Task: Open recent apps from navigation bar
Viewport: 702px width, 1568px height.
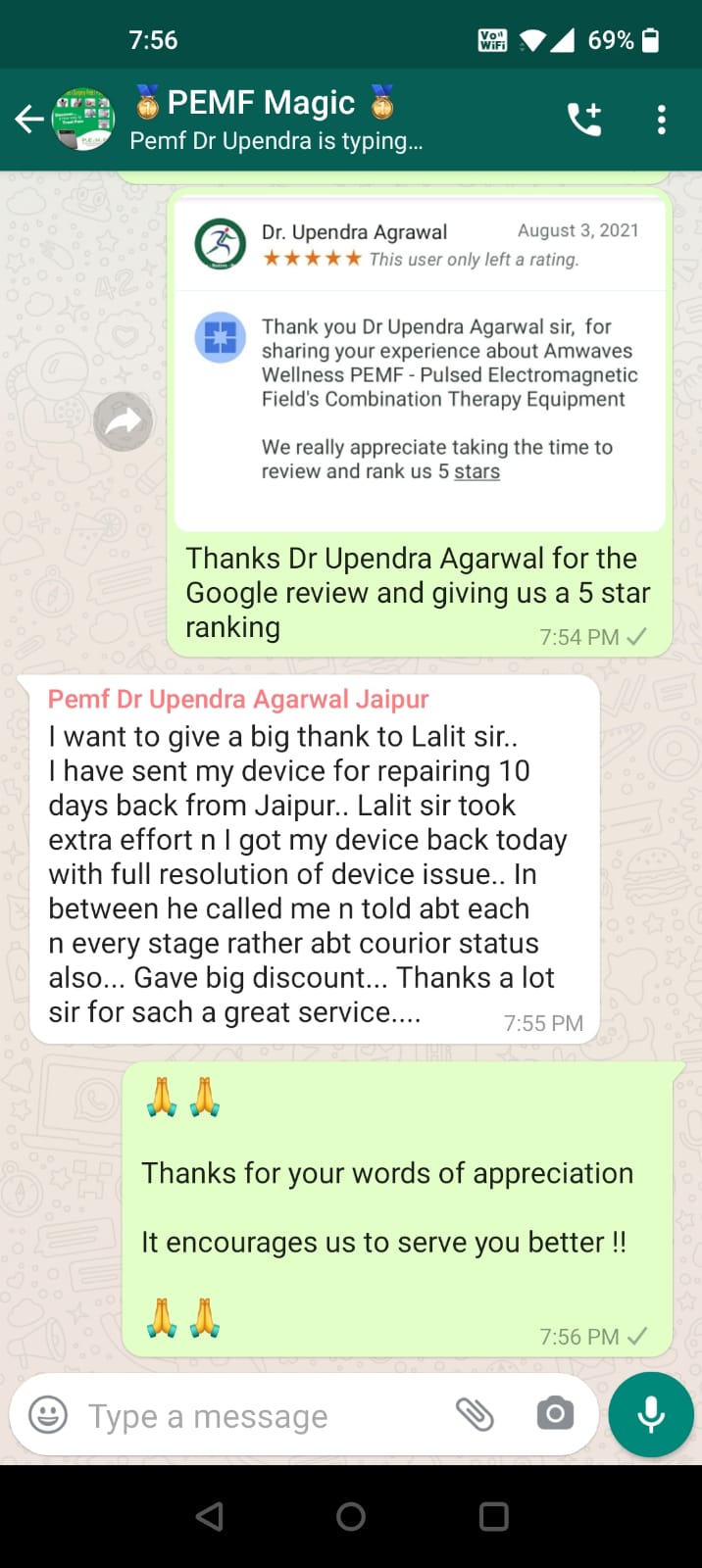Action: (493, 1516)
